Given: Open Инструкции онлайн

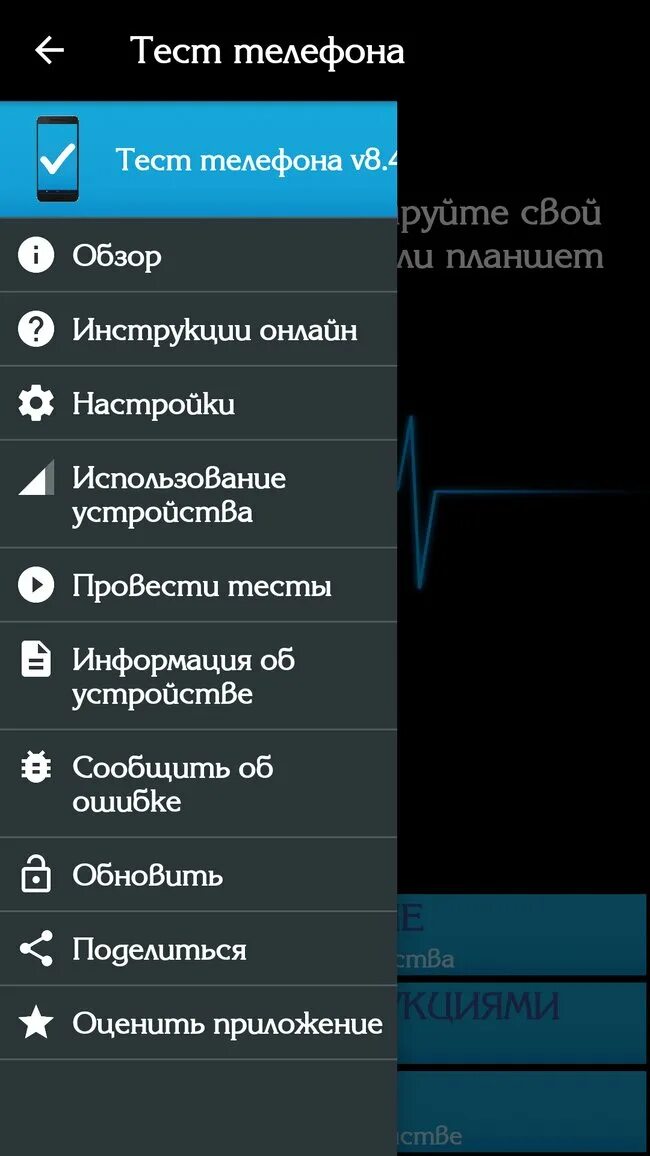Looking at the screenshot, I should tap(198, 330).
